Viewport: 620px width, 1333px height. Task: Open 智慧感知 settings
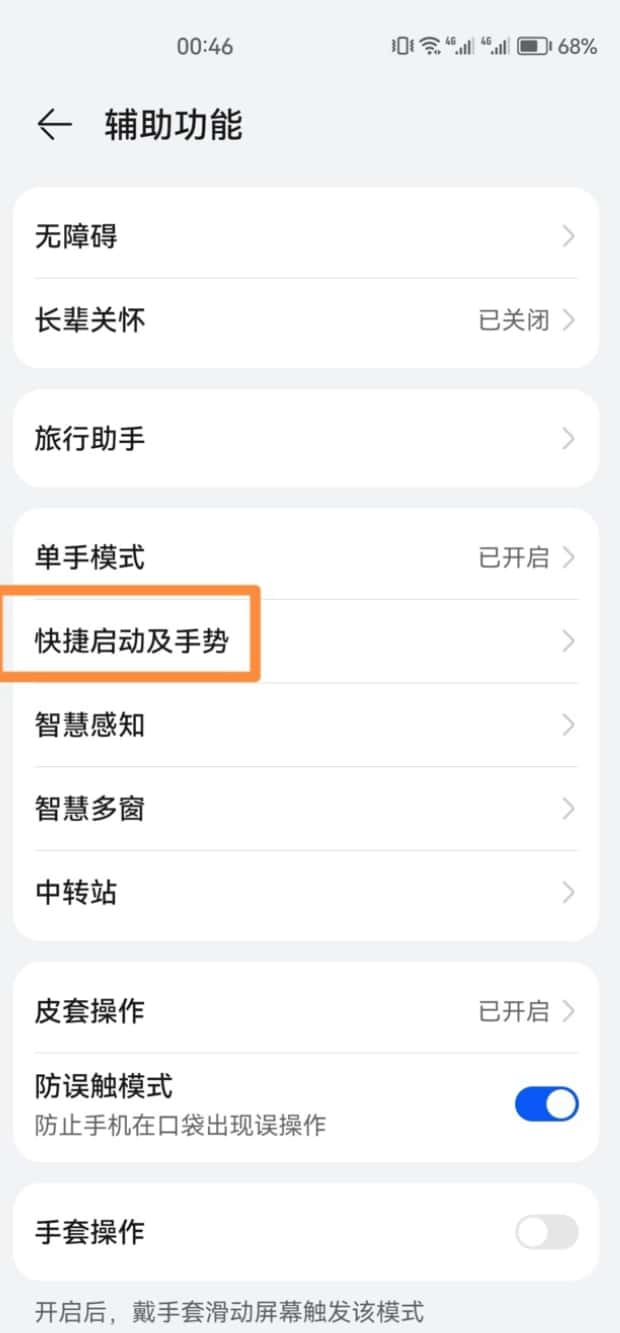(306, 725)
